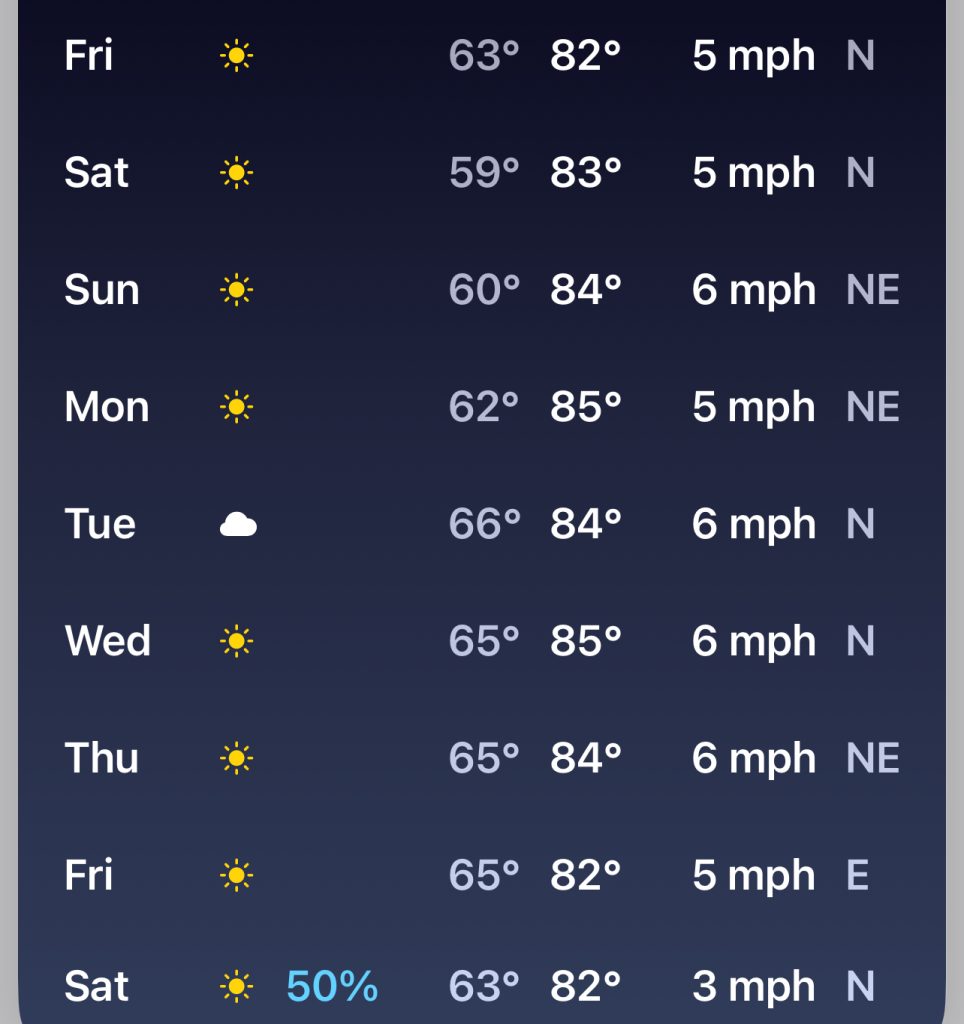
Task: Select the Friday row with east wind
Action: 481,875
